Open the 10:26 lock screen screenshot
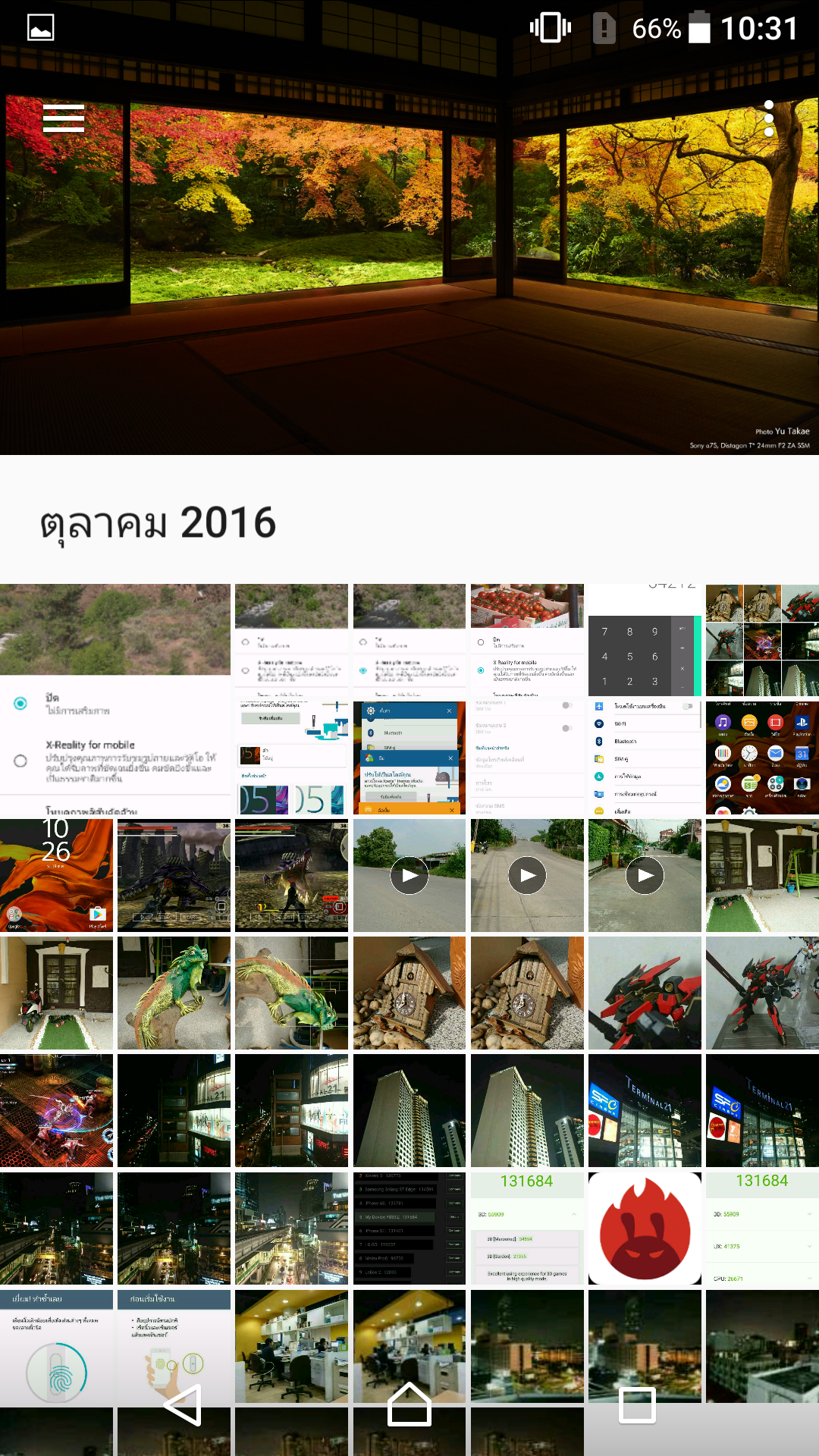This screenshot has height=1456, width=819. click(x=56, y=875)
